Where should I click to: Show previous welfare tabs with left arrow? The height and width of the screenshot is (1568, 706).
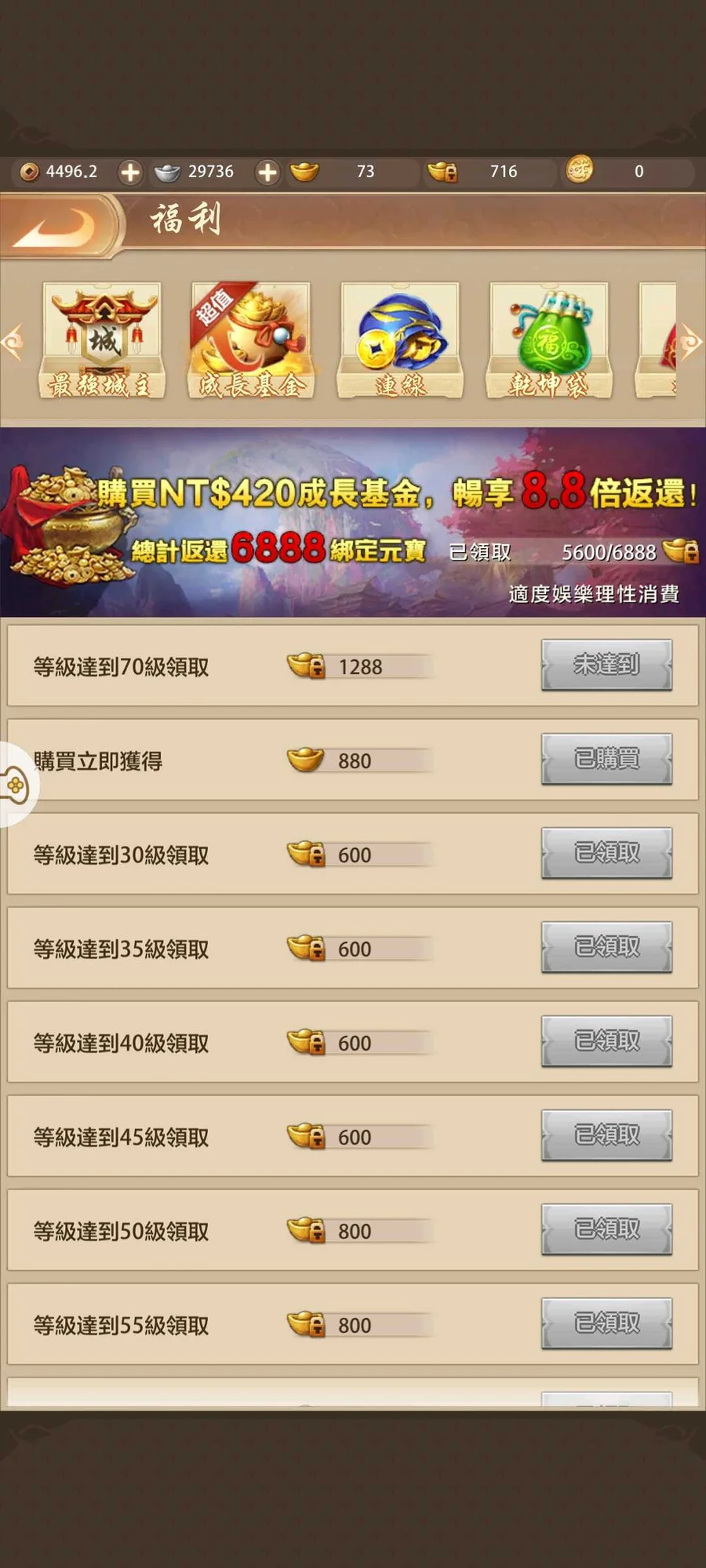(x=13, y=343)
